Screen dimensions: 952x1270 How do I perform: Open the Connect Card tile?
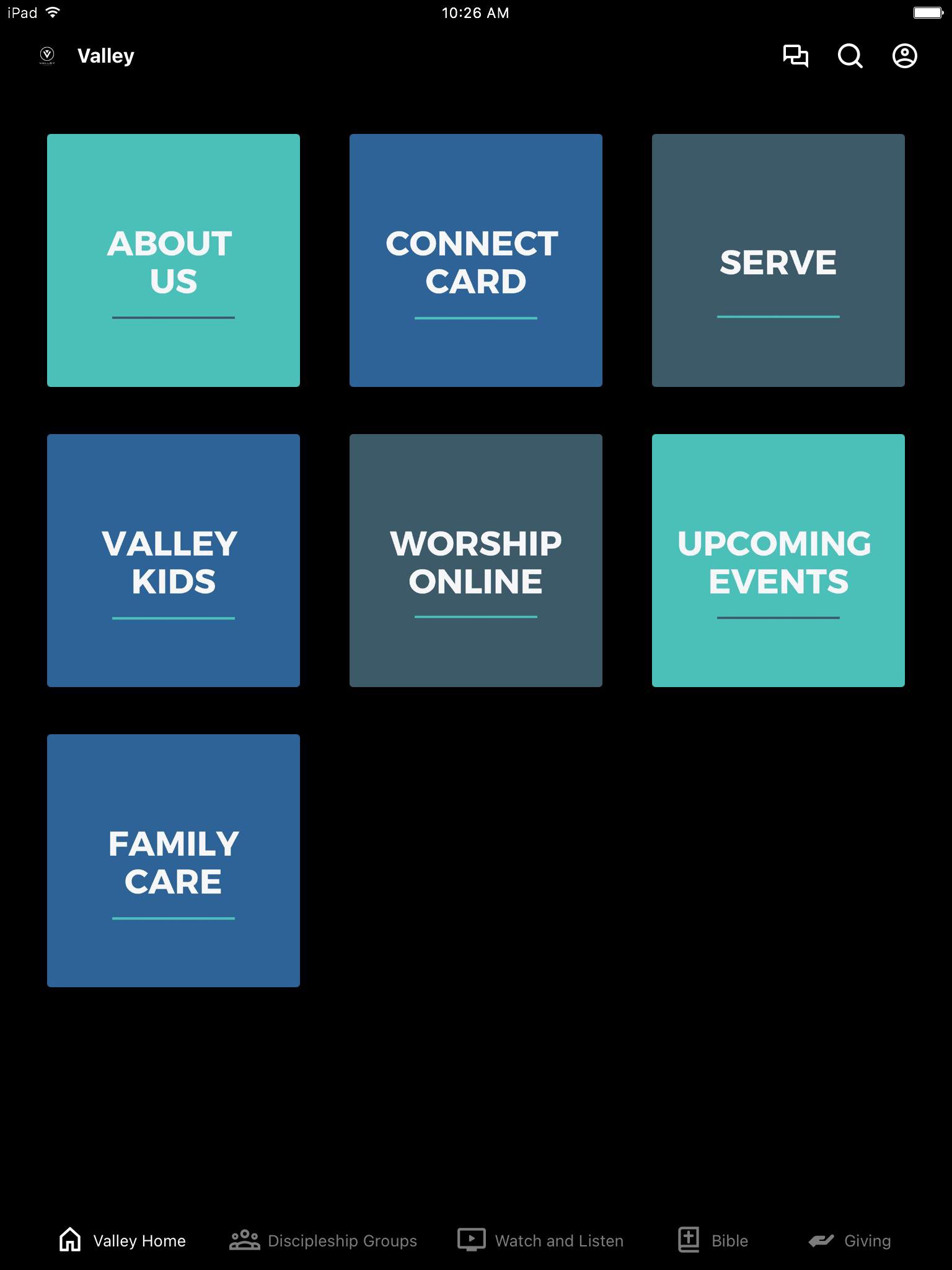pyautogui.click(x=476, y=260)
